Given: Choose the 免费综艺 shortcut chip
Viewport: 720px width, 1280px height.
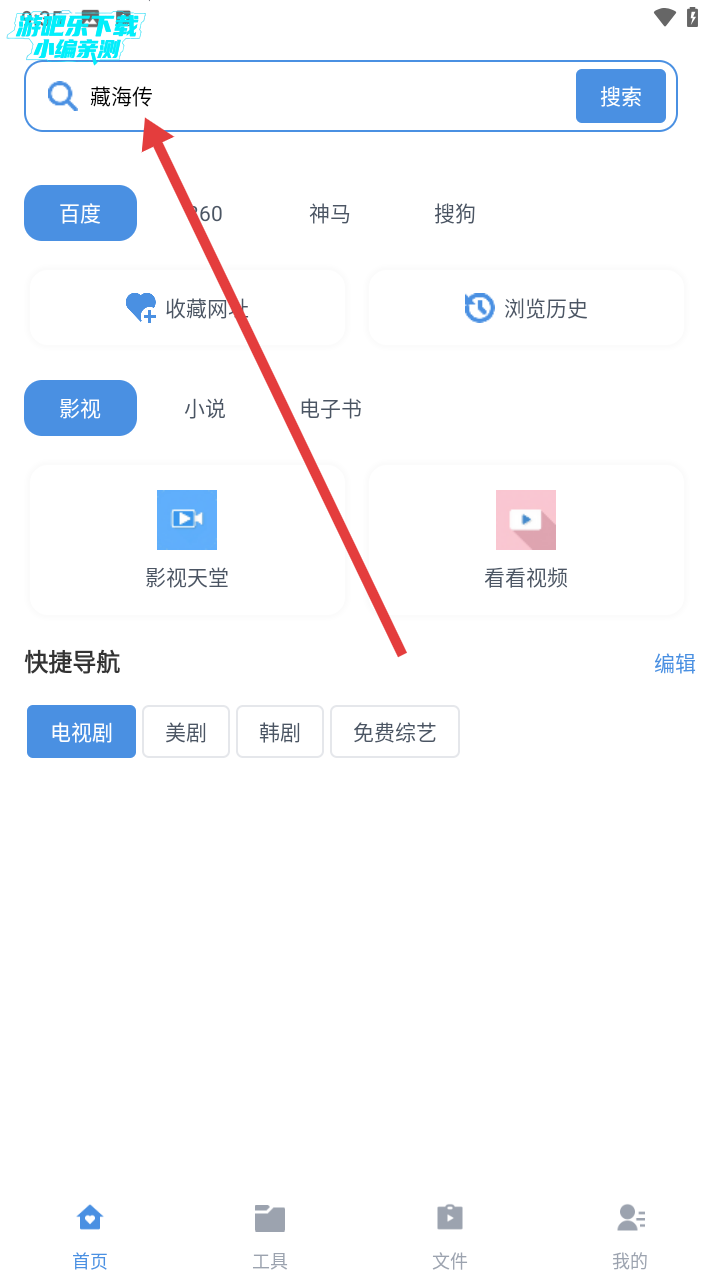Looking at the screenshot, I should click(x=394, y=732).
